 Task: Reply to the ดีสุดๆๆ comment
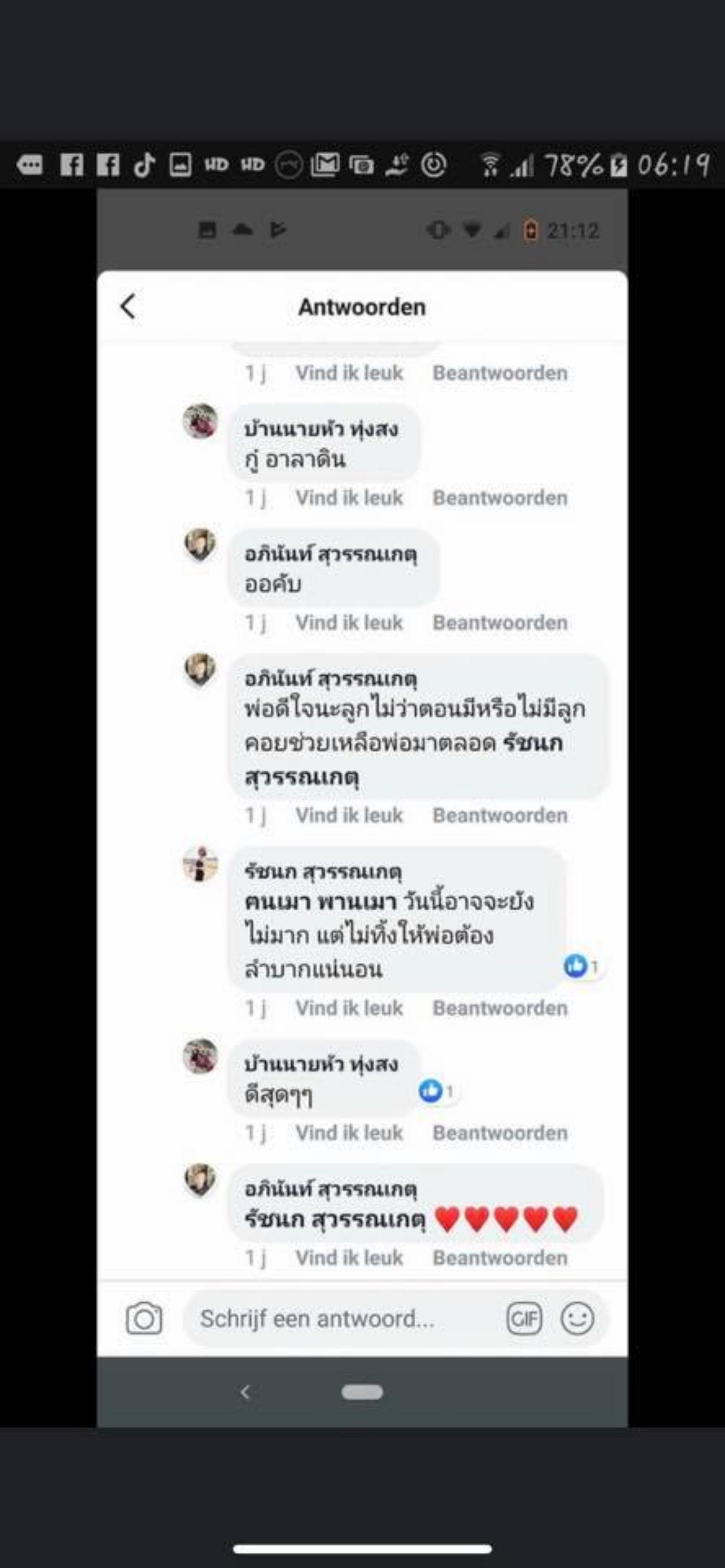coord(499,1133)
